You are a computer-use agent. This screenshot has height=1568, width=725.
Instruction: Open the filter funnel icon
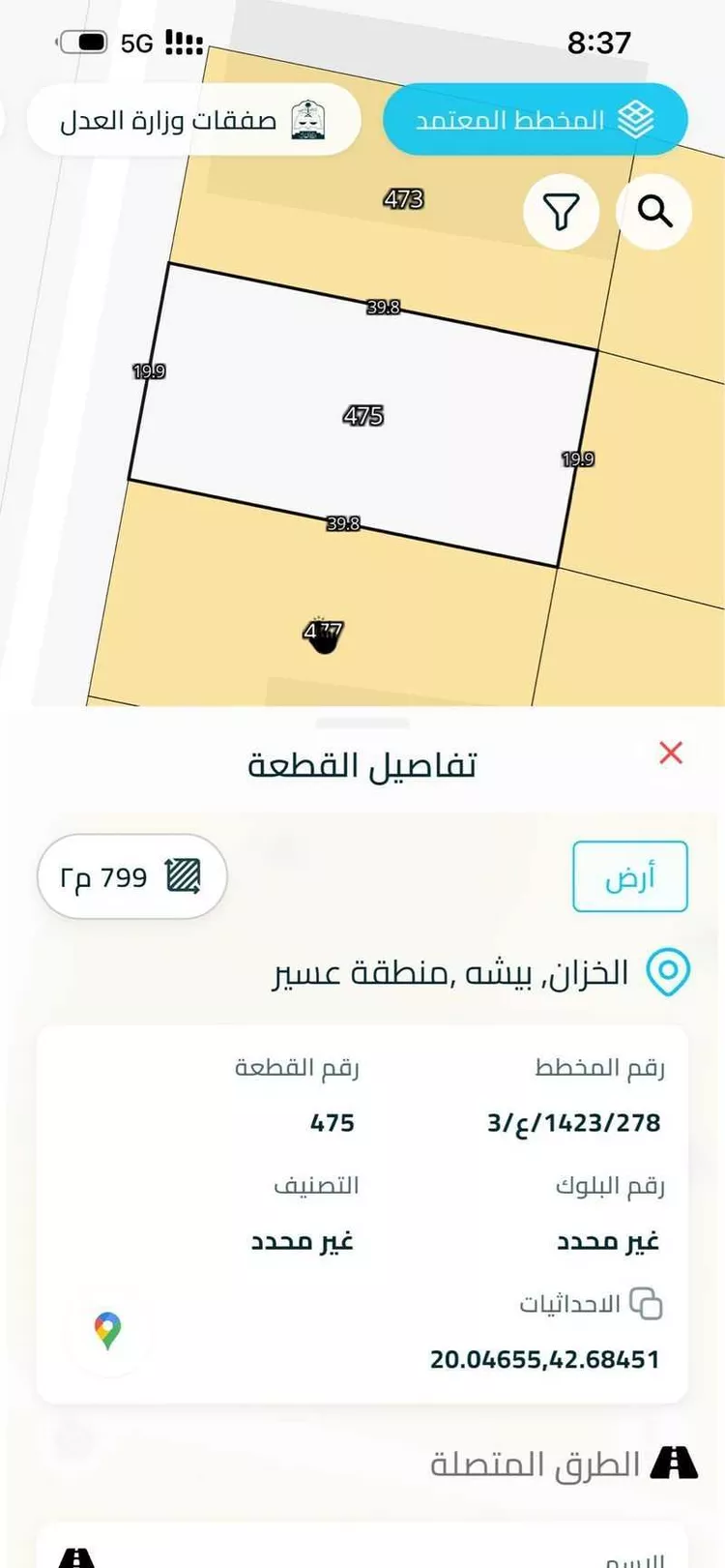[562, 210]
